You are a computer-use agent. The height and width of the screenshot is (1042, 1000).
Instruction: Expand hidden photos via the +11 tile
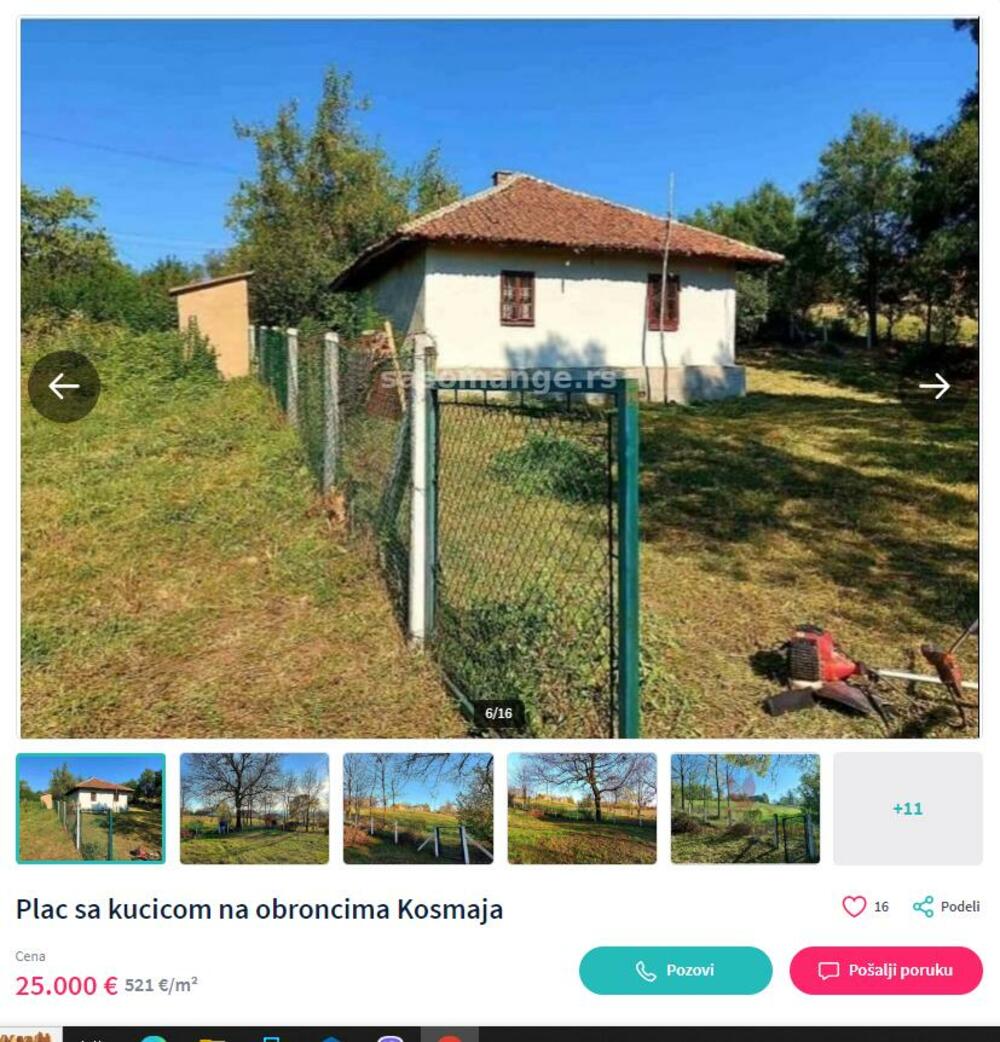pos(905,811)
